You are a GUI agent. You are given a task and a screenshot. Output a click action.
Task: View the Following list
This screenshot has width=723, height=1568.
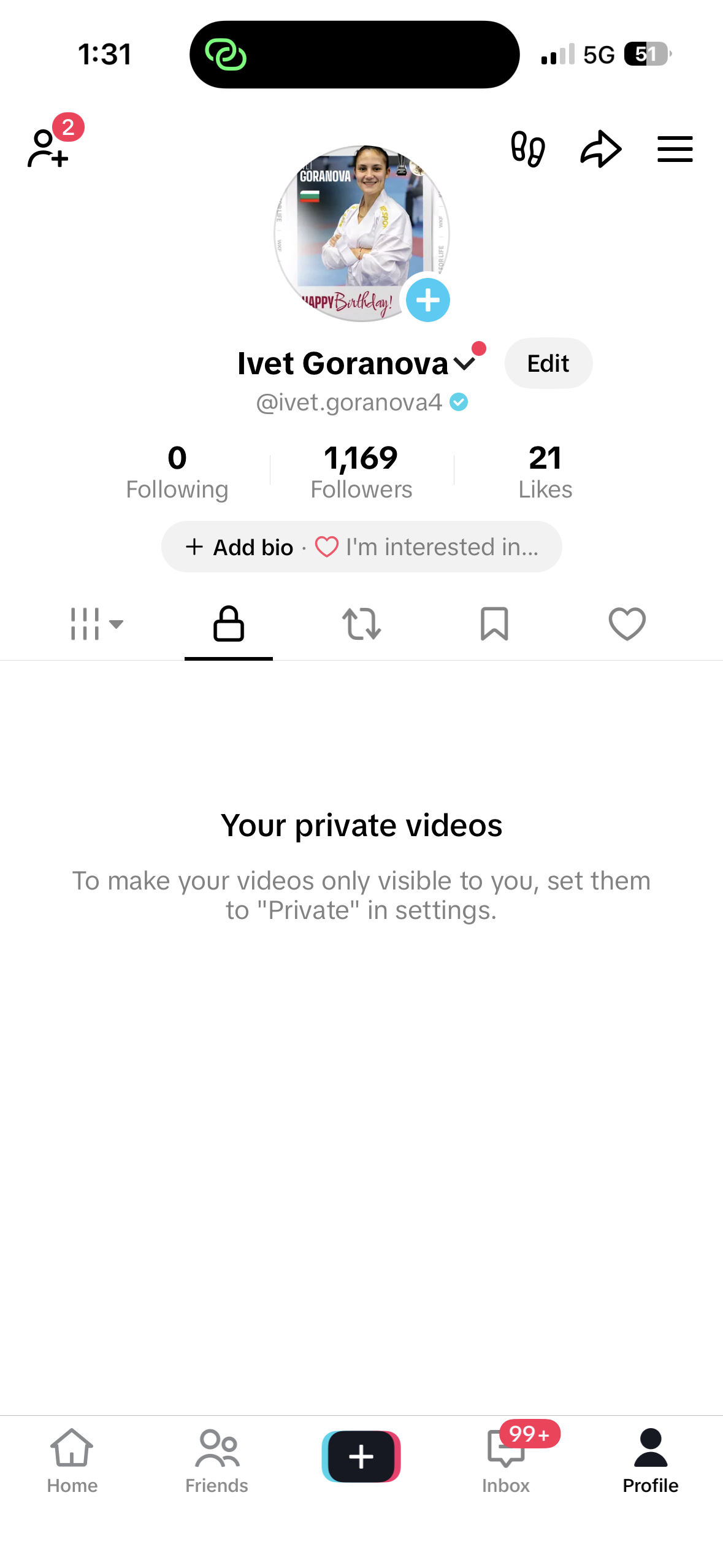click(x=177, y=472)
